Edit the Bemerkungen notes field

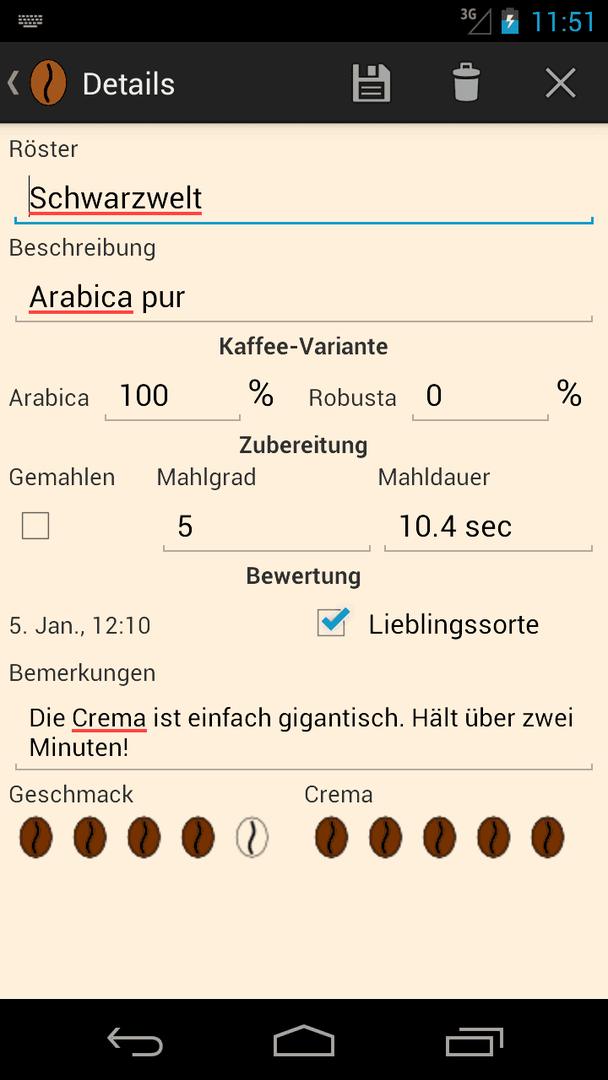click(304, 734)
